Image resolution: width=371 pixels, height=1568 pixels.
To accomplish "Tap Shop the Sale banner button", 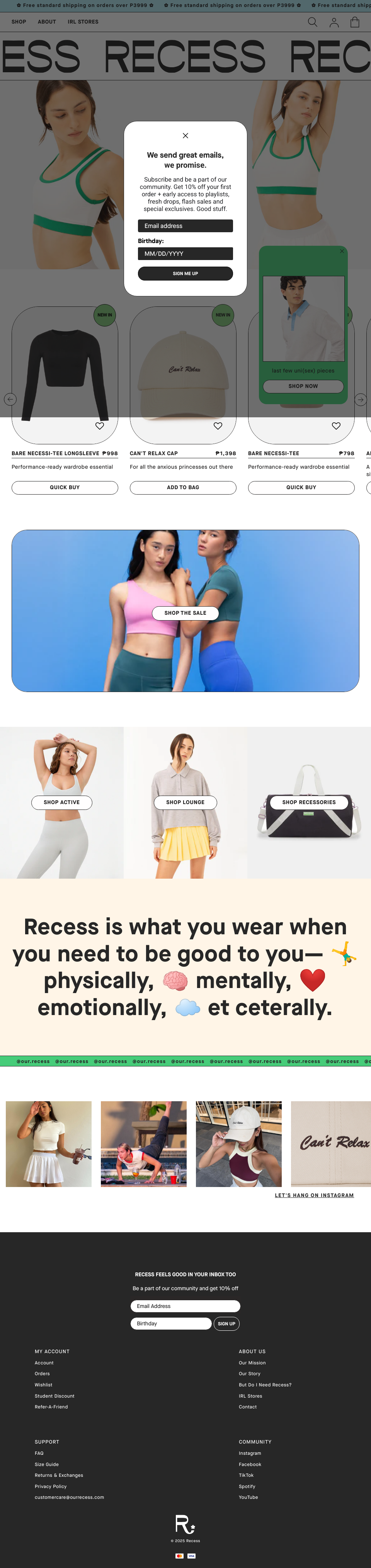I will coord(185,613).
